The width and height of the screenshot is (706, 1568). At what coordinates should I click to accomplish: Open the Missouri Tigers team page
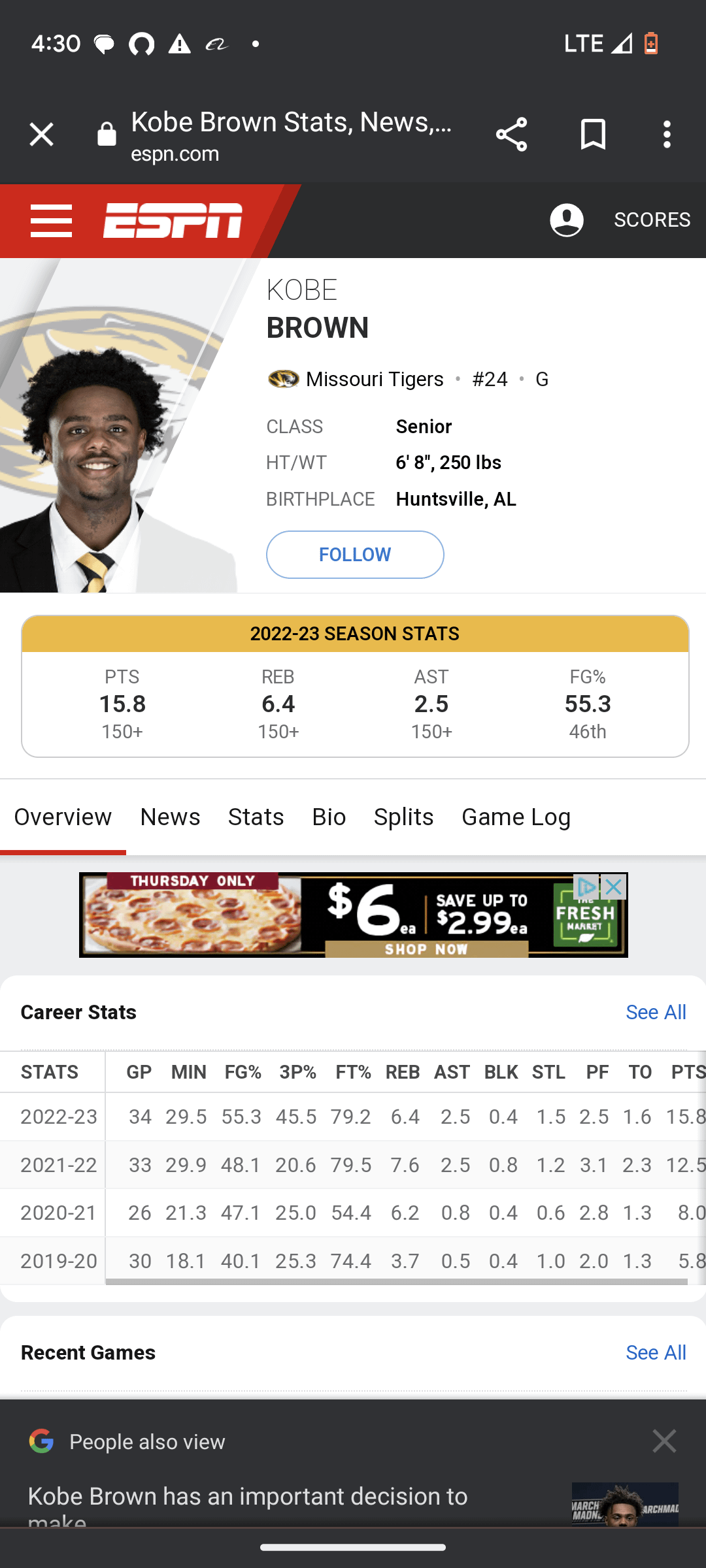[374, 380]
